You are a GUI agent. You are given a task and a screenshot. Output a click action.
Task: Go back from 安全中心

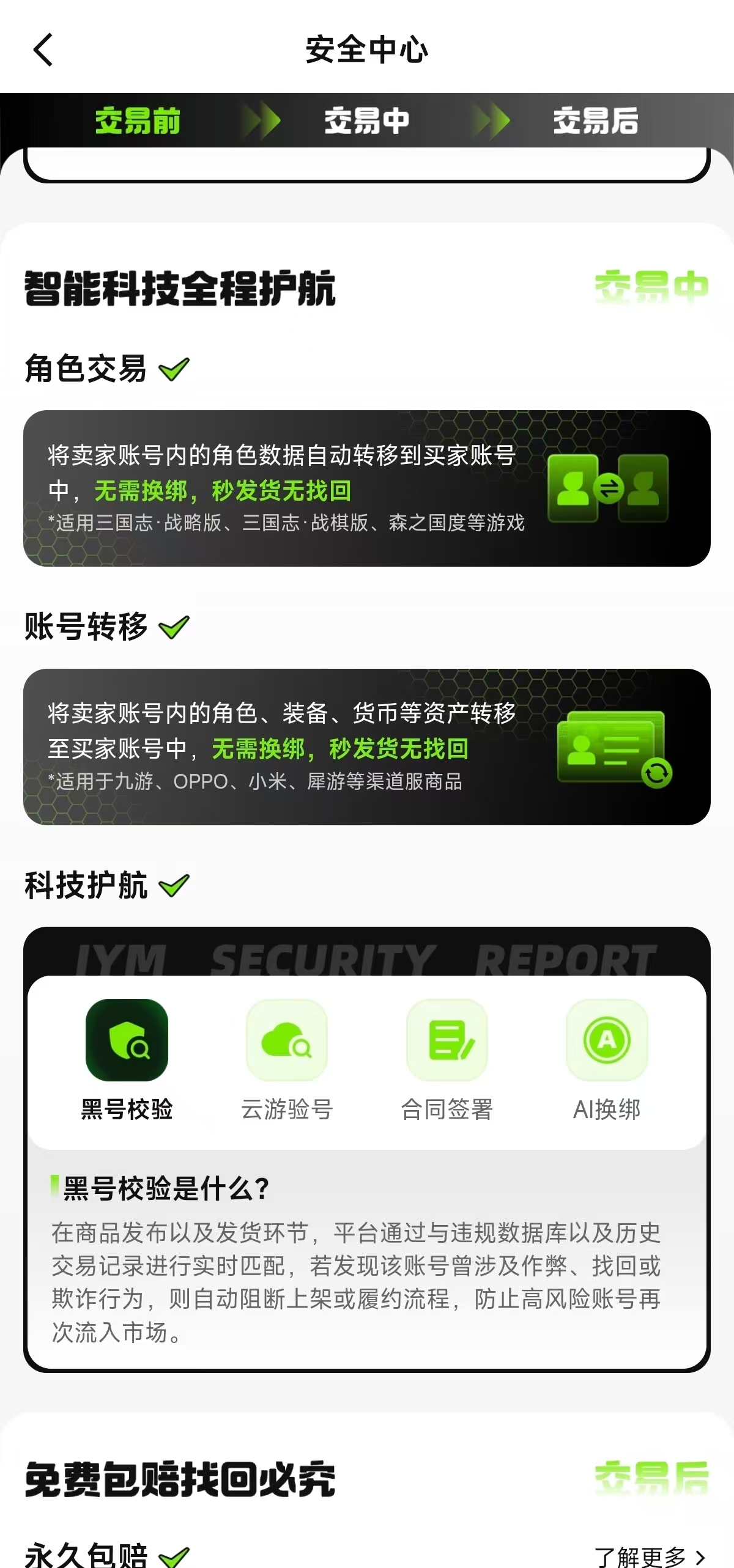pos(43,50)
